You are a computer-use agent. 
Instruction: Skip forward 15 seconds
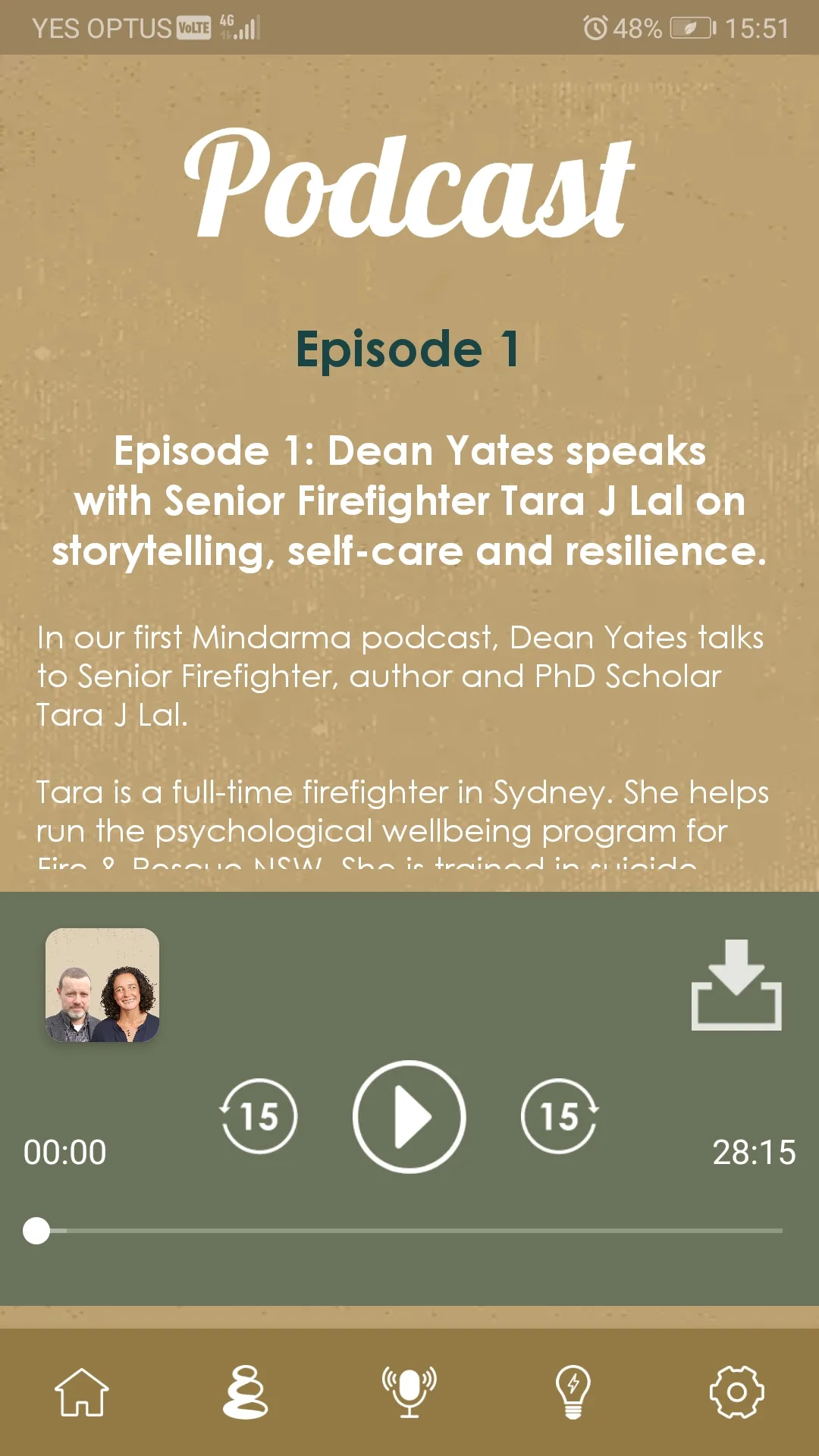point(560,1116)
